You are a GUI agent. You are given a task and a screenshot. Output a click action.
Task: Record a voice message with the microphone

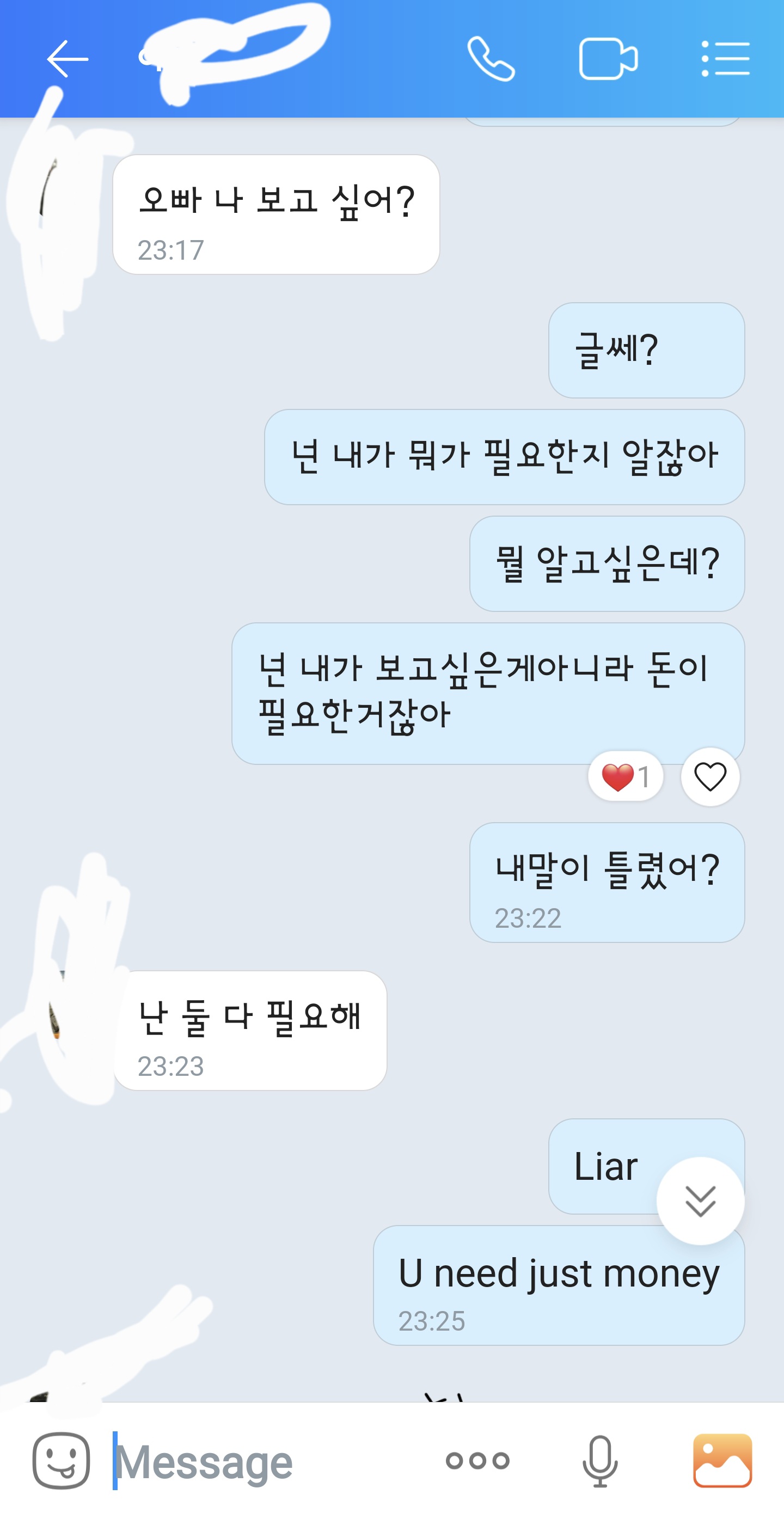click(600, 1460)
